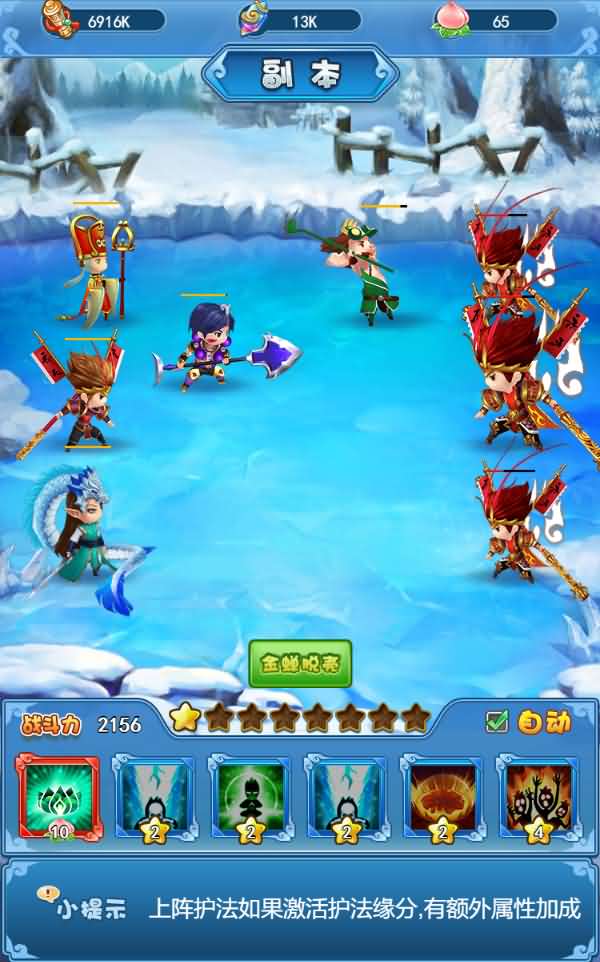Viewport: 600px width, 962px height.
Task: Use the green glowing figure skill
Action: coord(250,796)
